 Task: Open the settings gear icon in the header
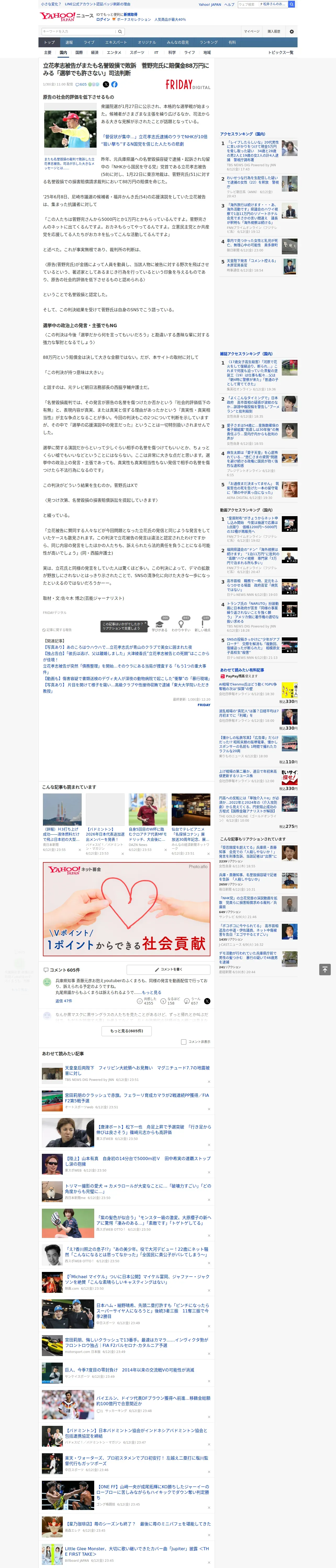pyautogui.click(x=292, y=31)
